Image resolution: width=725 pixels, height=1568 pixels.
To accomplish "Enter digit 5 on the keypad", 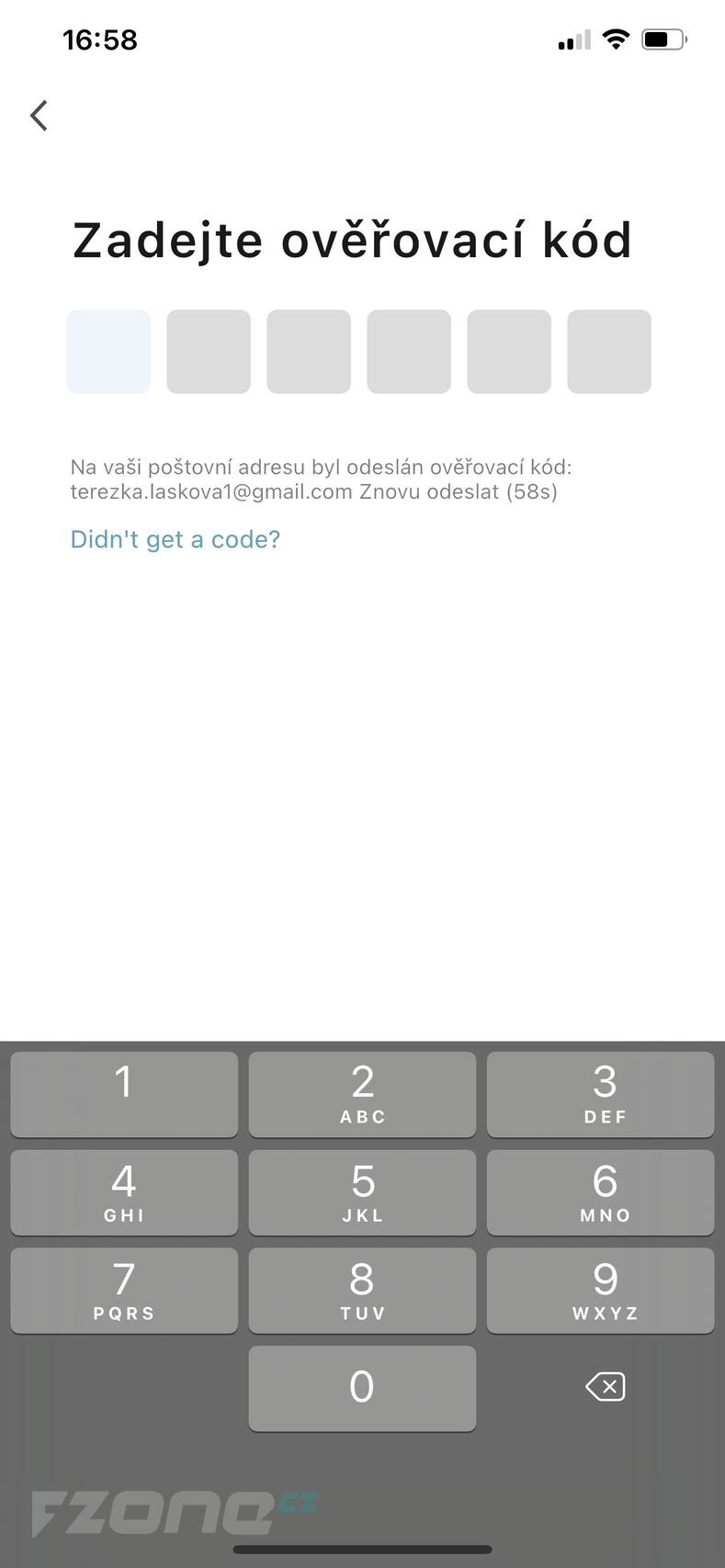I will (x=362, y=1192).
